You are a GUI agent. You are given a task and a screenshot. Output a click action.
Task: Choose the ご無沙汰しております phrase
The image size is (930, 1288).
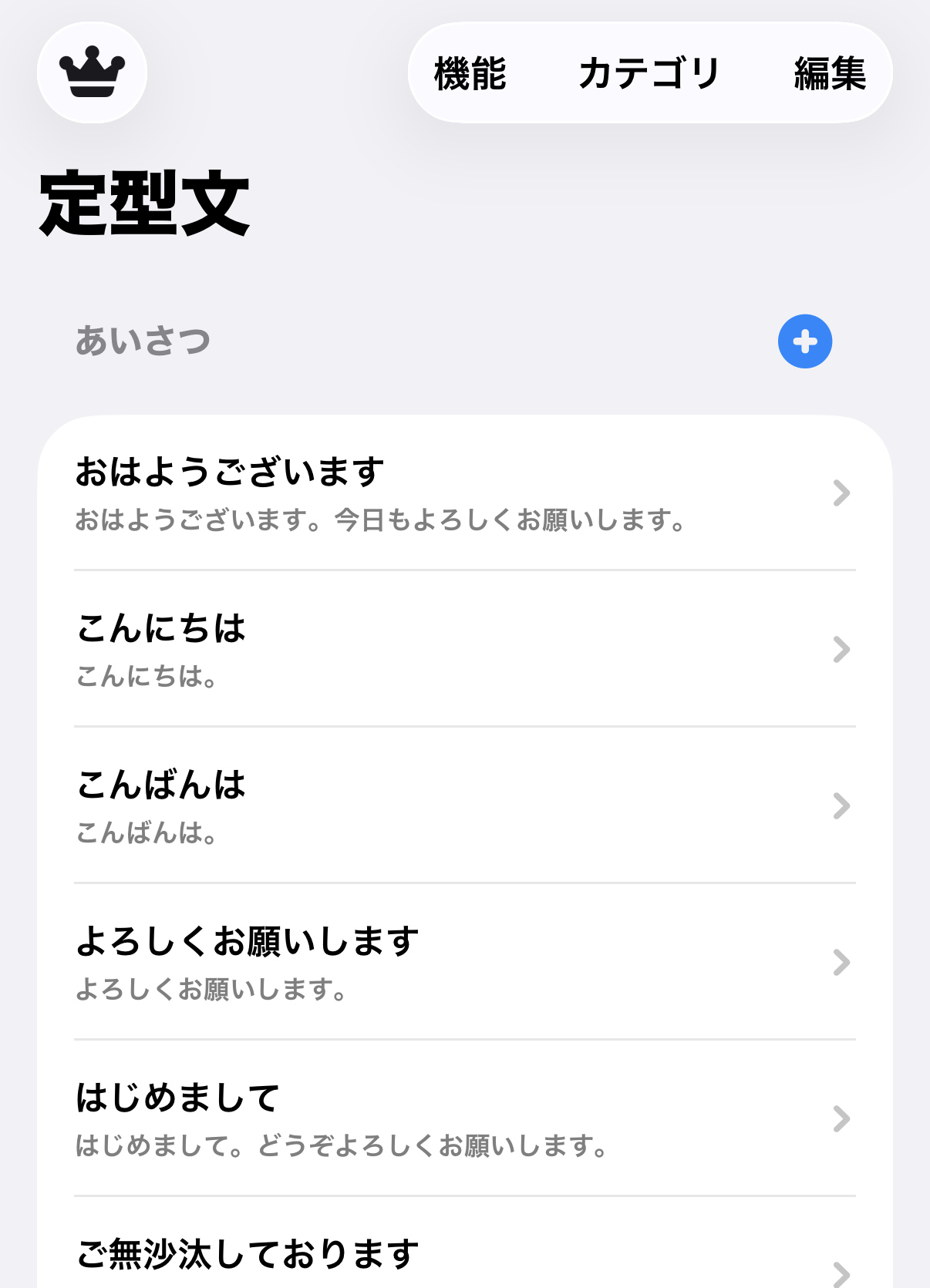pyautogui.click(x=463, y=1256)
